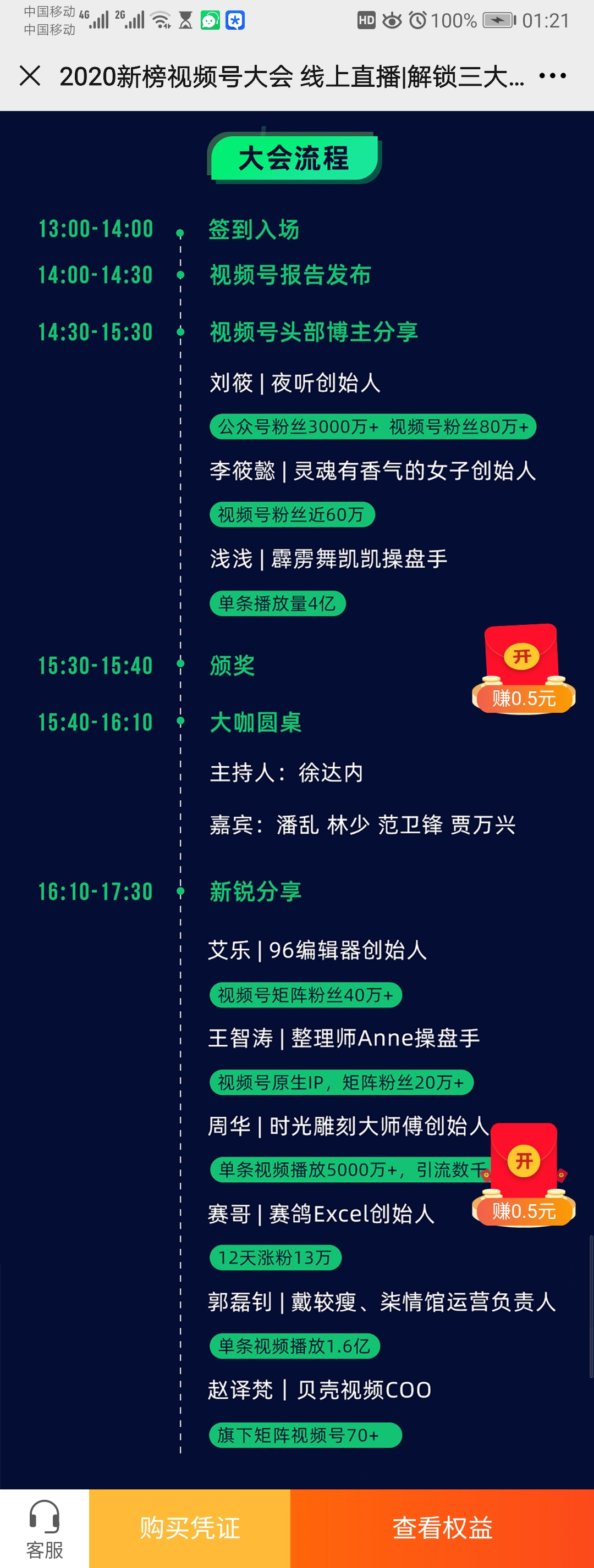Close the webpage with the X icon
The image size is (594, 1568).
[x=30, y=76]
